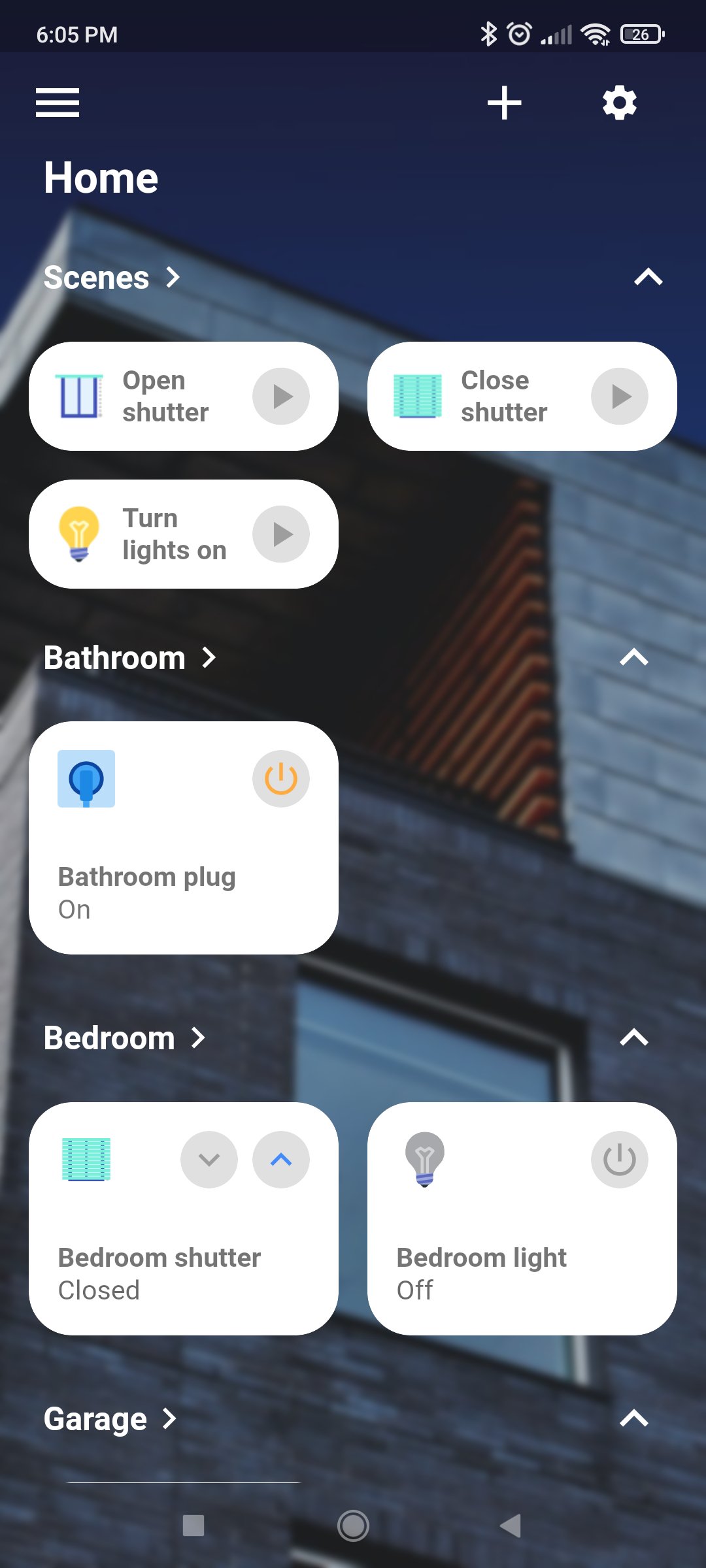Run the Open shutter scene play button
The width and height of the screenshot is (706, 1568).
282,396
